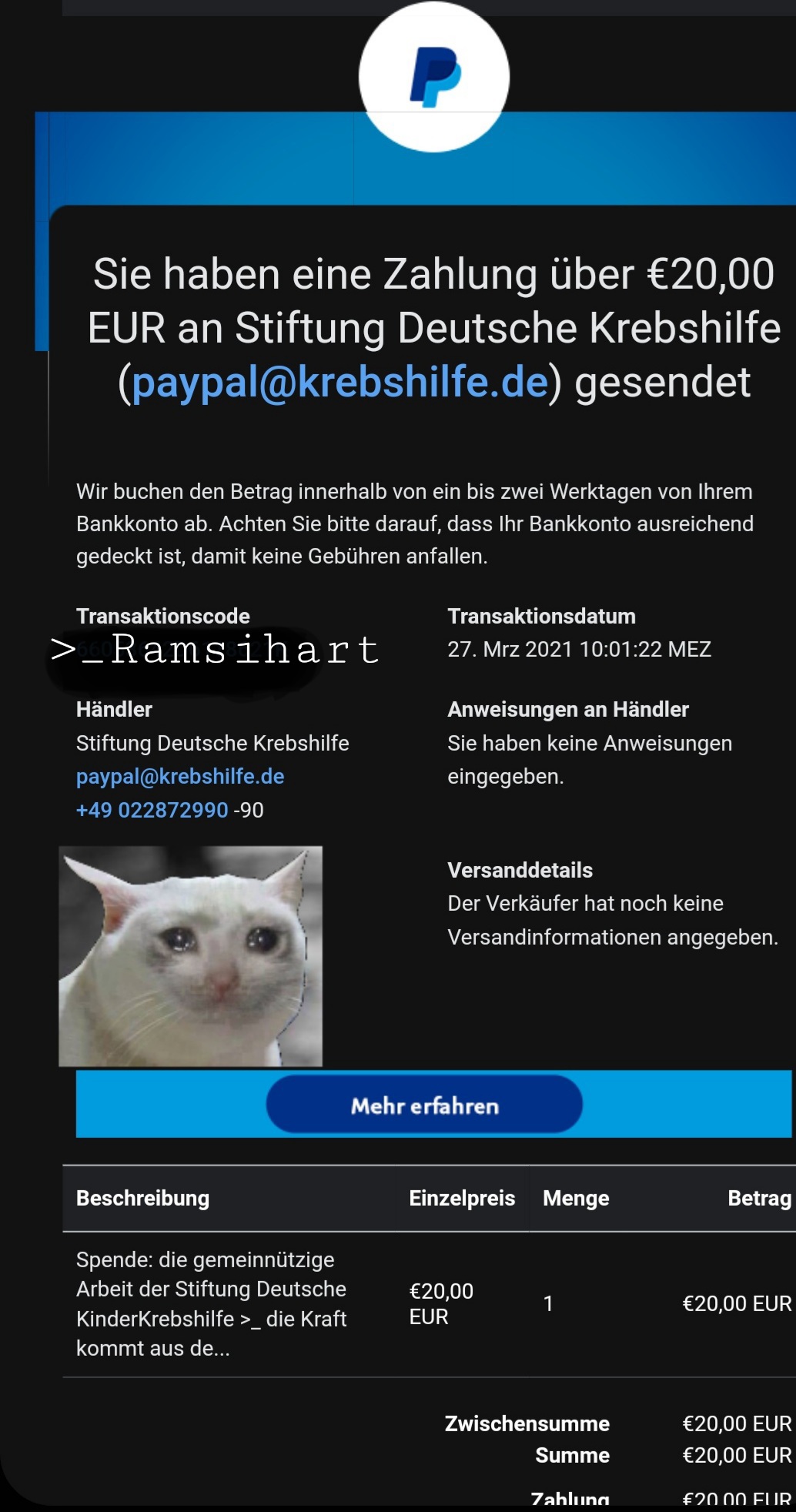Screen dimensions: 796x1512
Task: Call the +49 022872990 phone link
Action: 152,810
